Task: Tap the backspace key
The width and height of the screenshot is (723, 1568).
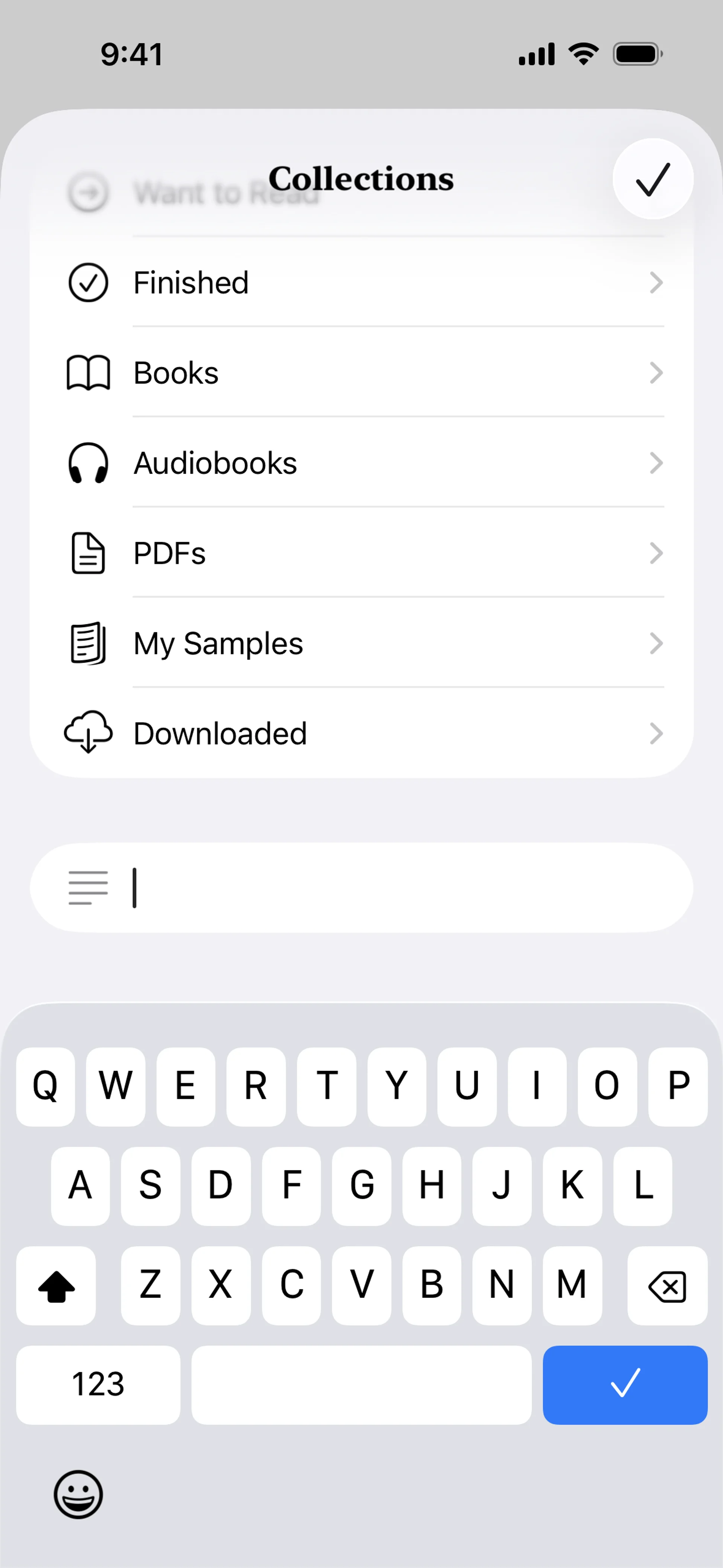Action: [667, 1285]
